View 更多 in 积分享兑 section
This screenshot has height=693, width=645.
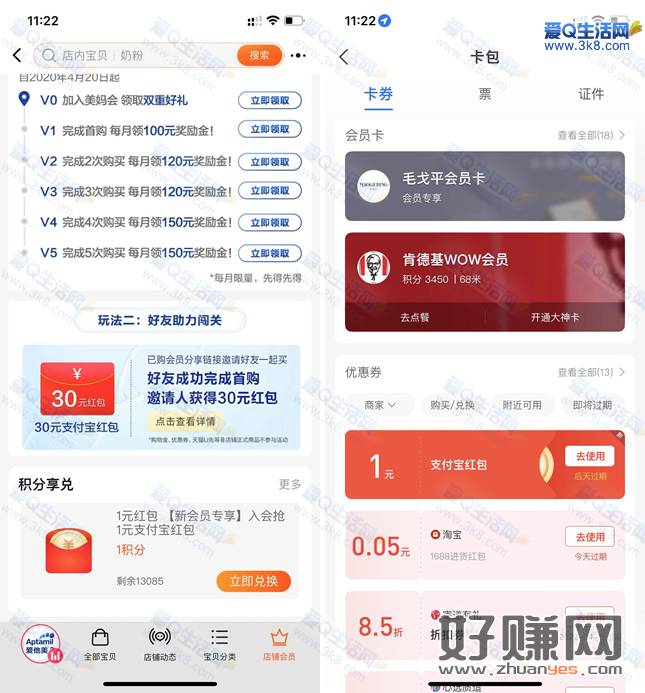290,484
